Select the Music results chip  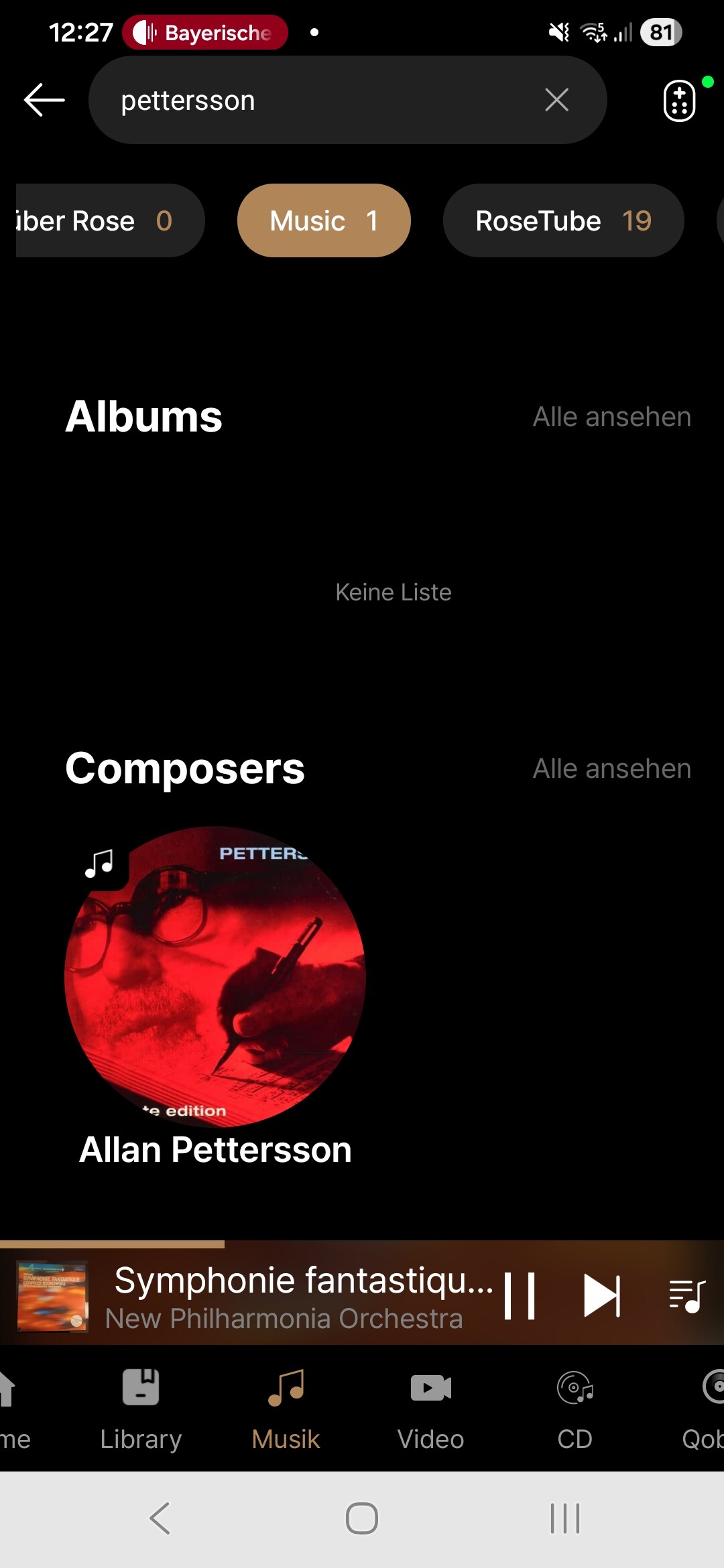pos(324,220)
